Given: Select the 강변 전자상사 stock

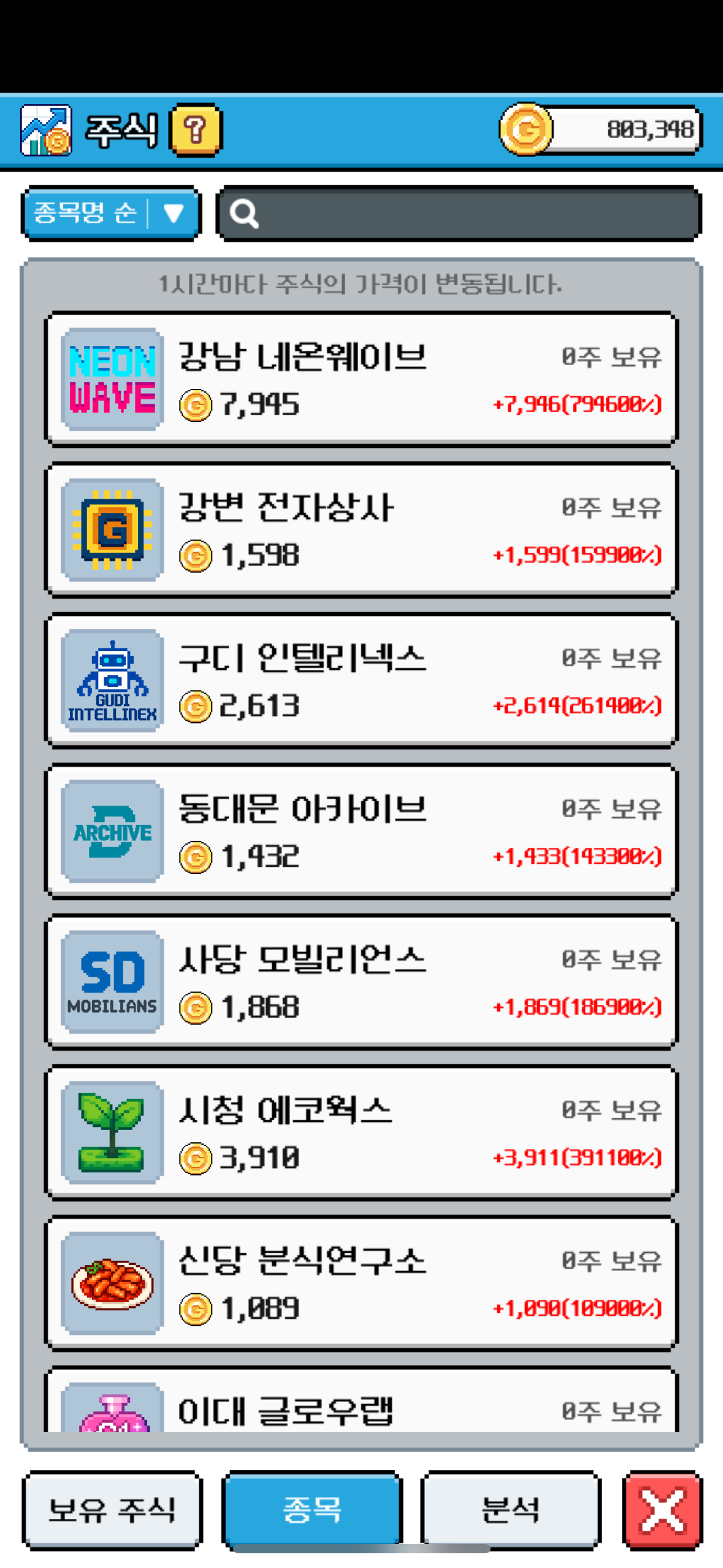Looking at the screenshot, I should click(361, 529).
